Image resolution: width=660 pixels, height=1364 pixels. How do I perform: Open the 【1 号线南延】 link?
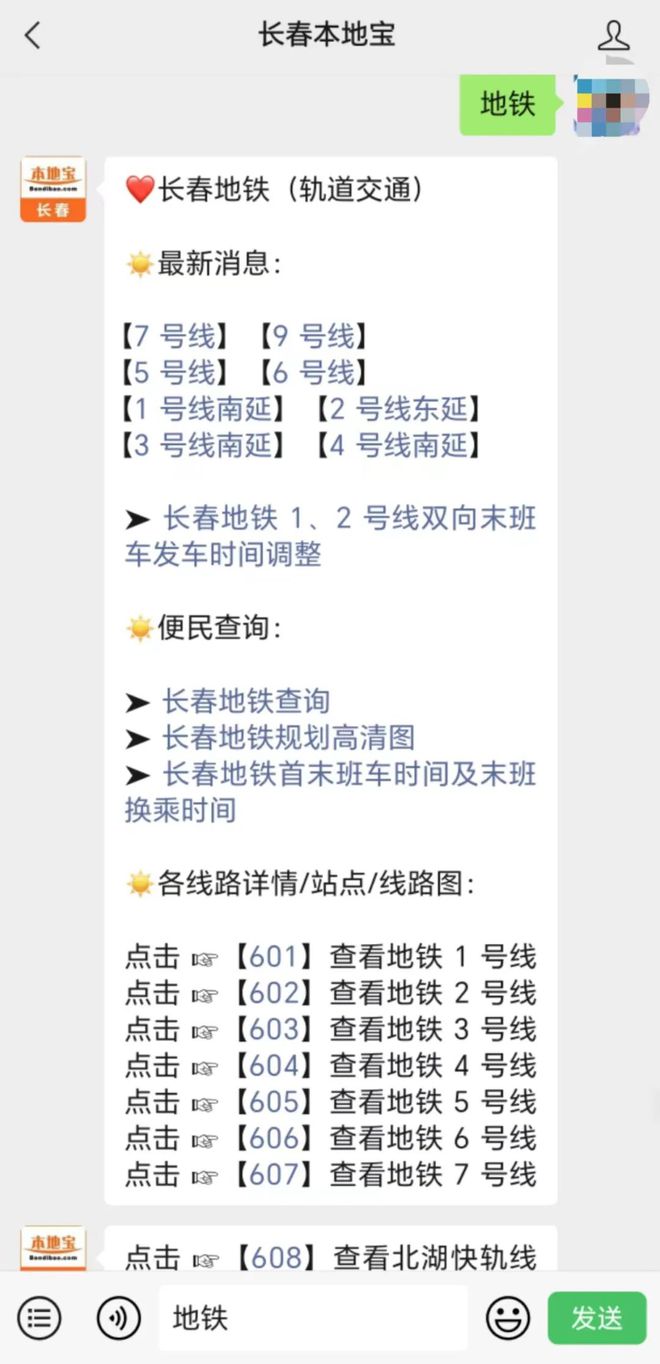coord(203,409)
